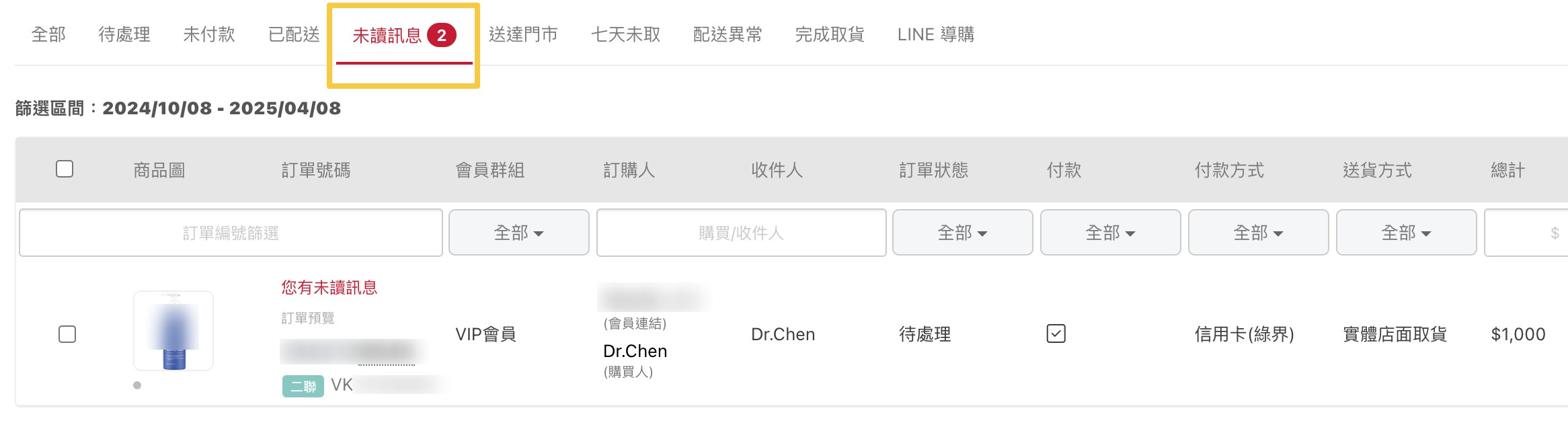1568x433 pixels.
Task: Open the 您有未讀訊息 link
Action: click(329, 288)
